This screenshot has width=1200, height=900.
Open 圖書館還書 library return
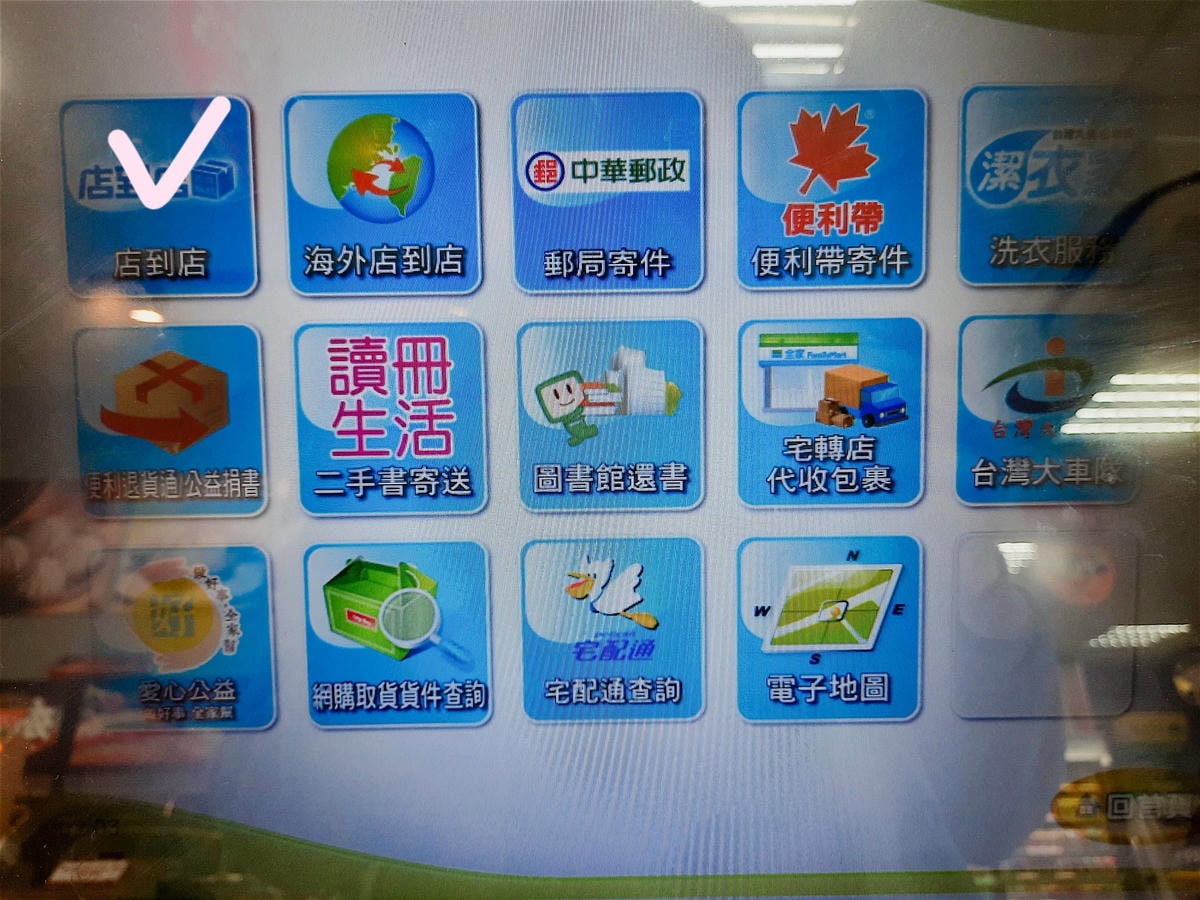click(610, 415)
